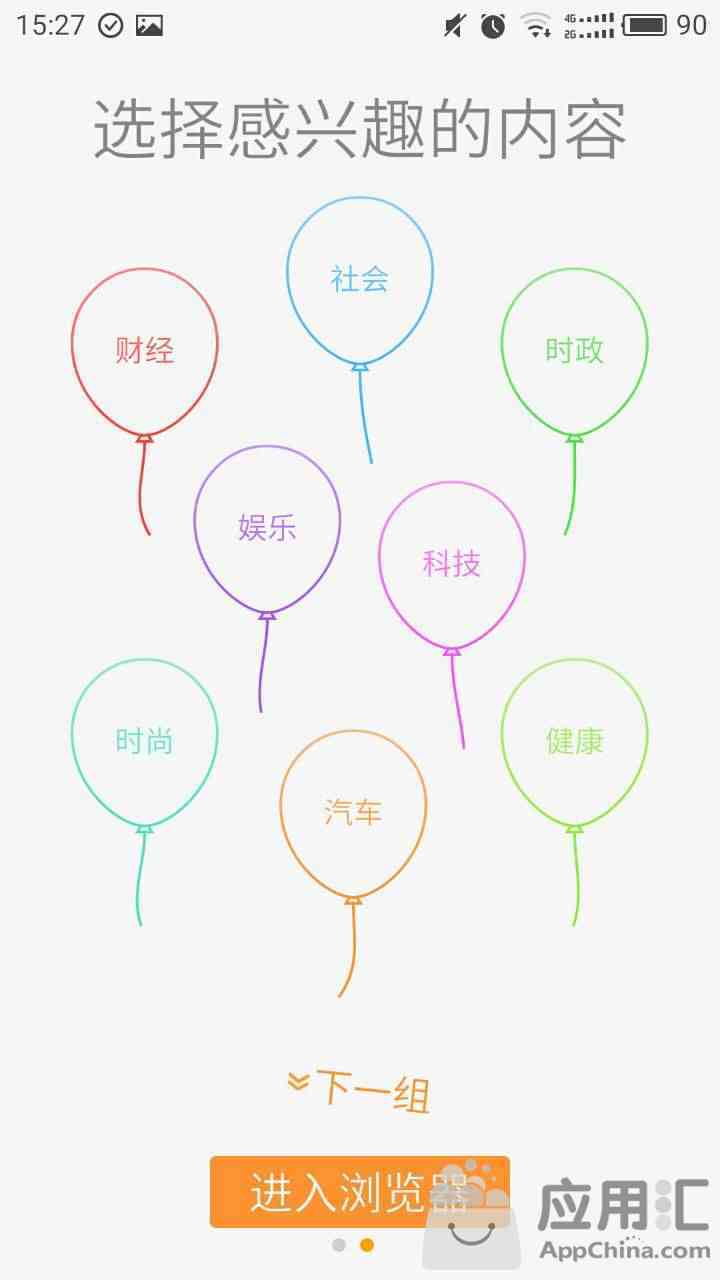The height and width of the screenshot is (1280, 720).
Task: Choose the 时尚 balloon
Action: [x=145, y=742]
